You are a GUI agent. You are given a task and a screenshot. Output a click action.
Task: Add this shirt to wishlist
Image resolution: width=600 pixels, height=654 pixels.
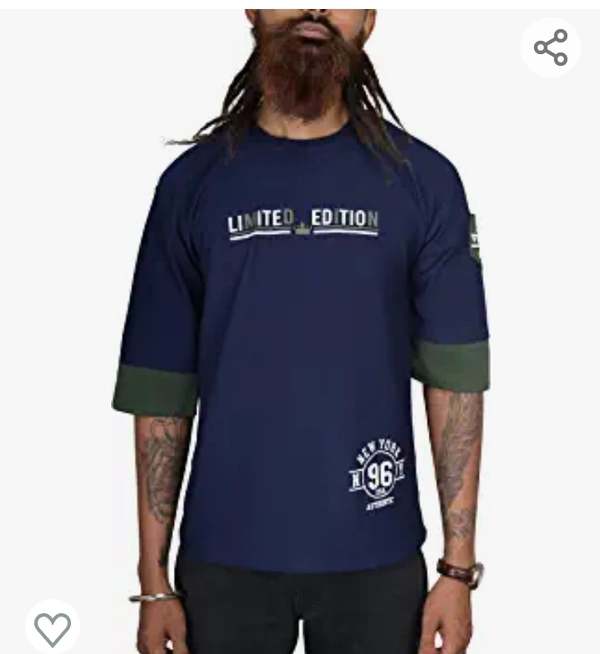[x=52, y=627]
